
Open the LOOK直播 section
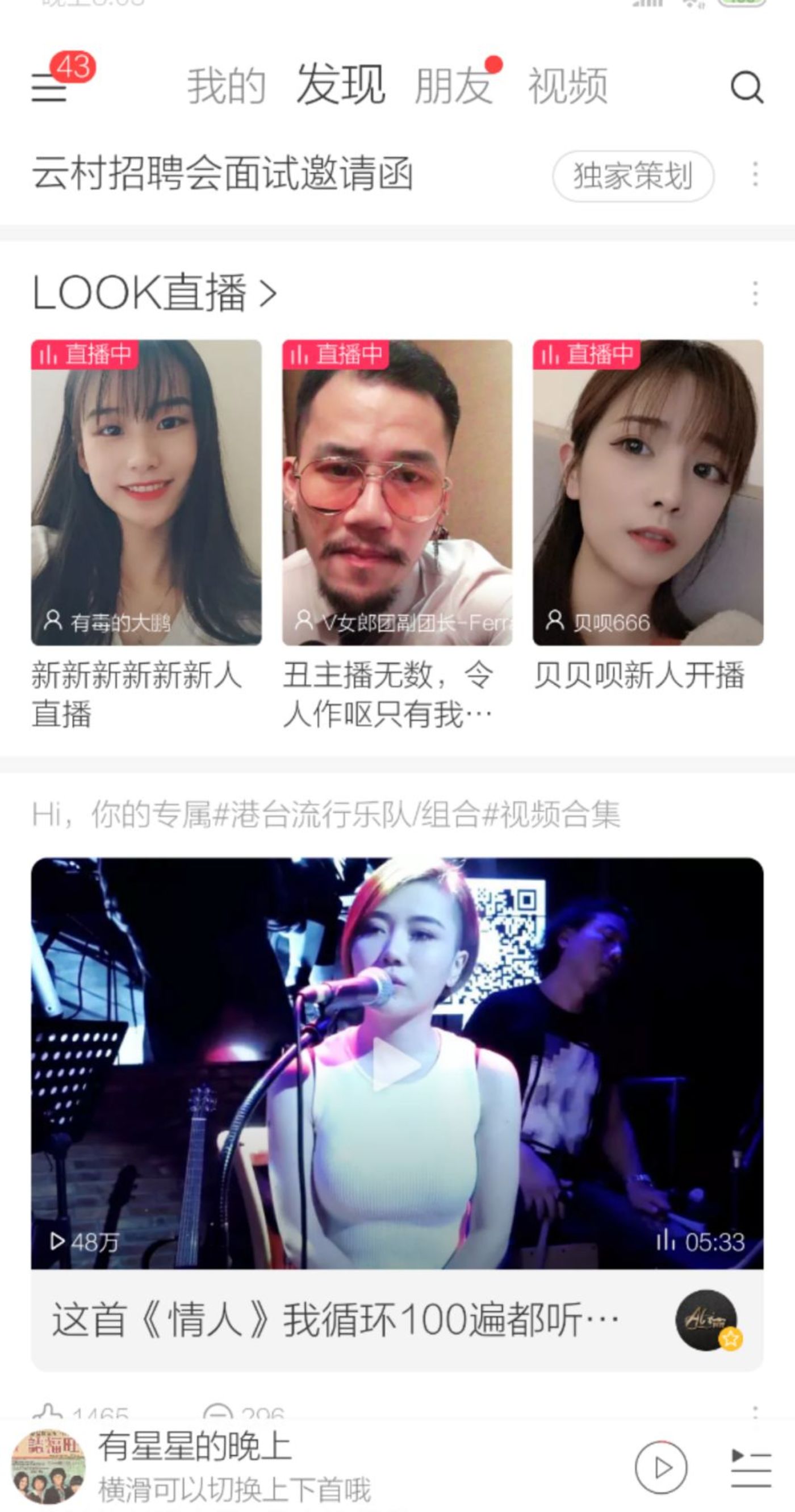pyautogui.click(x=154, y=293)
